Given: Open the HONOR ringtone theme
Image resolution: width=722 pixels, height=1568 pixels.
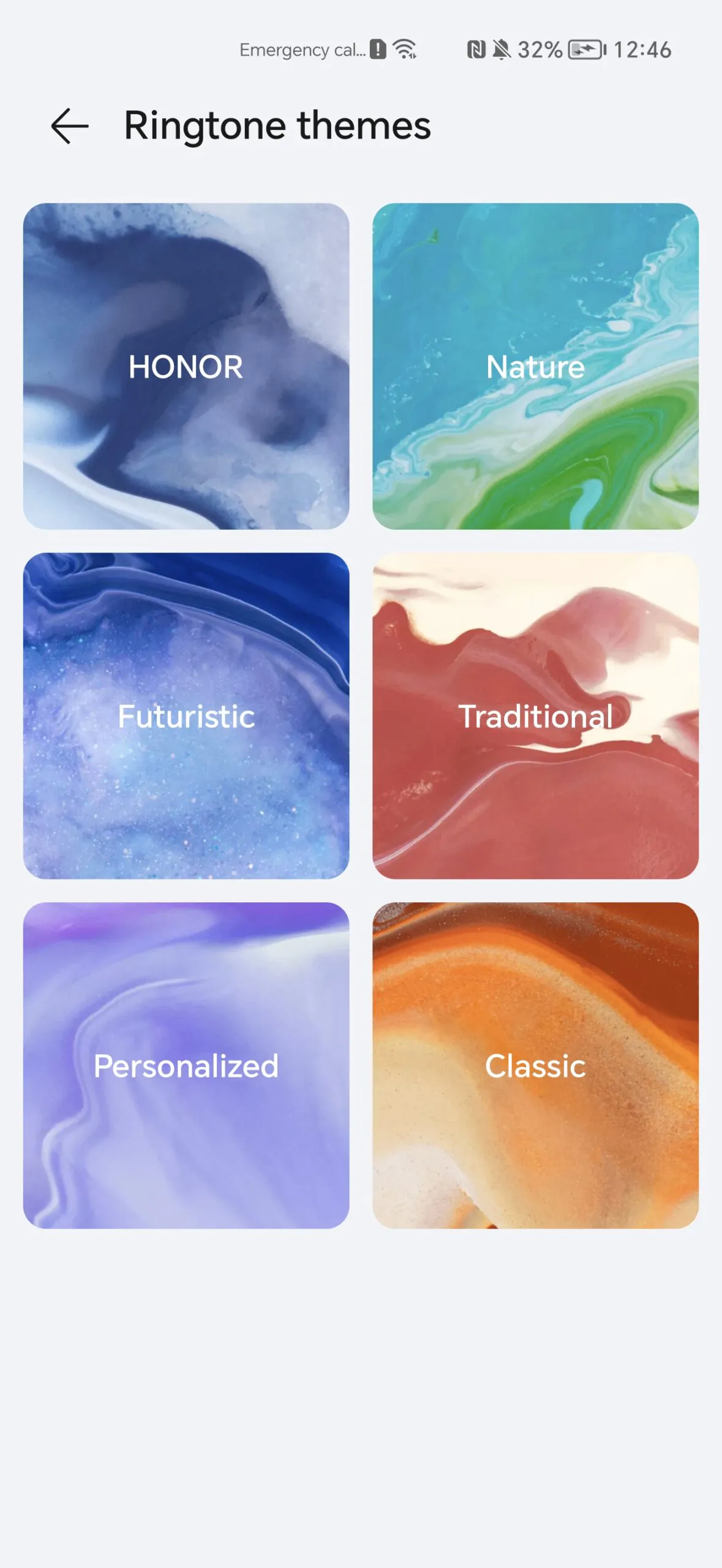Looking at the screenshot, I should click(x=186, y=366).
